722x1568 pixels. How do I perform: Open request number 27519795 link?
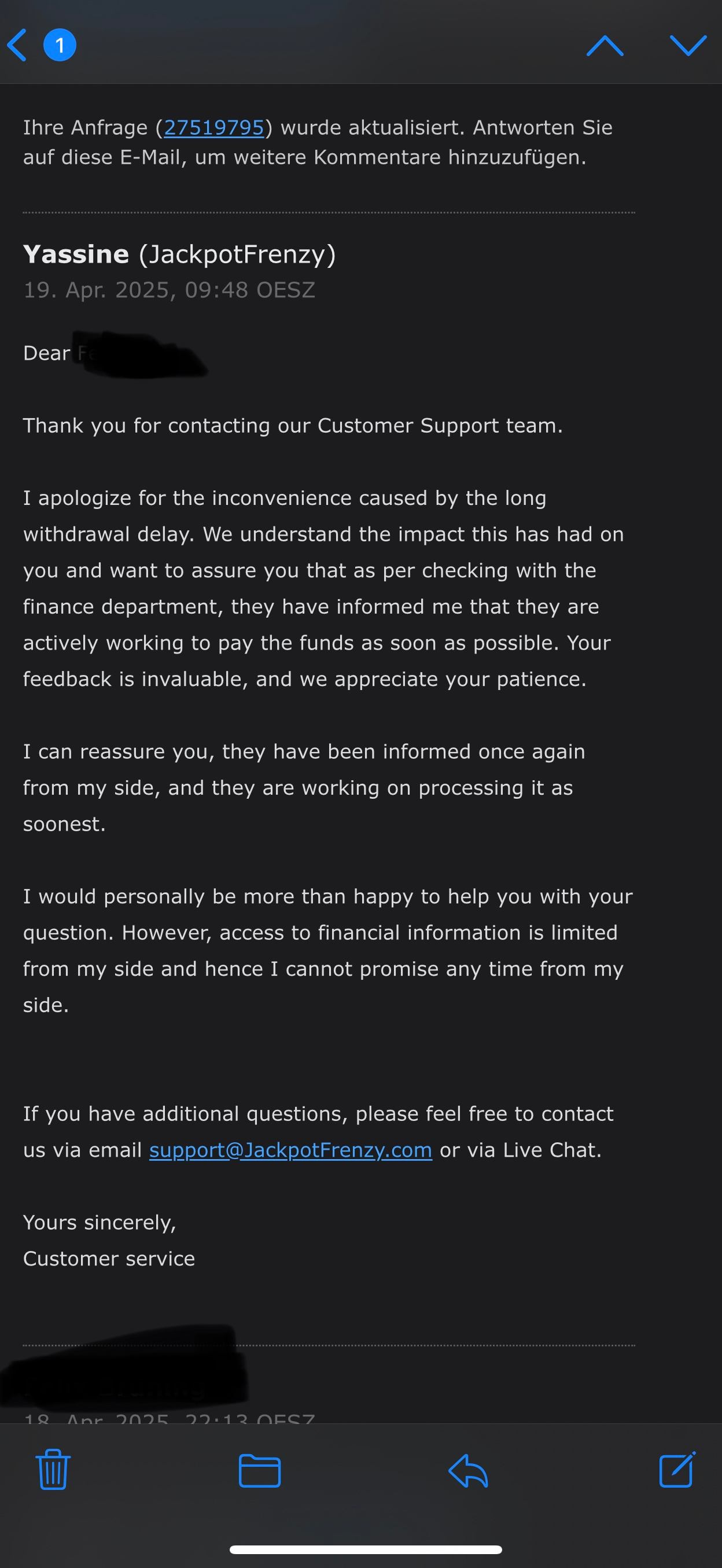click(213, 128)
